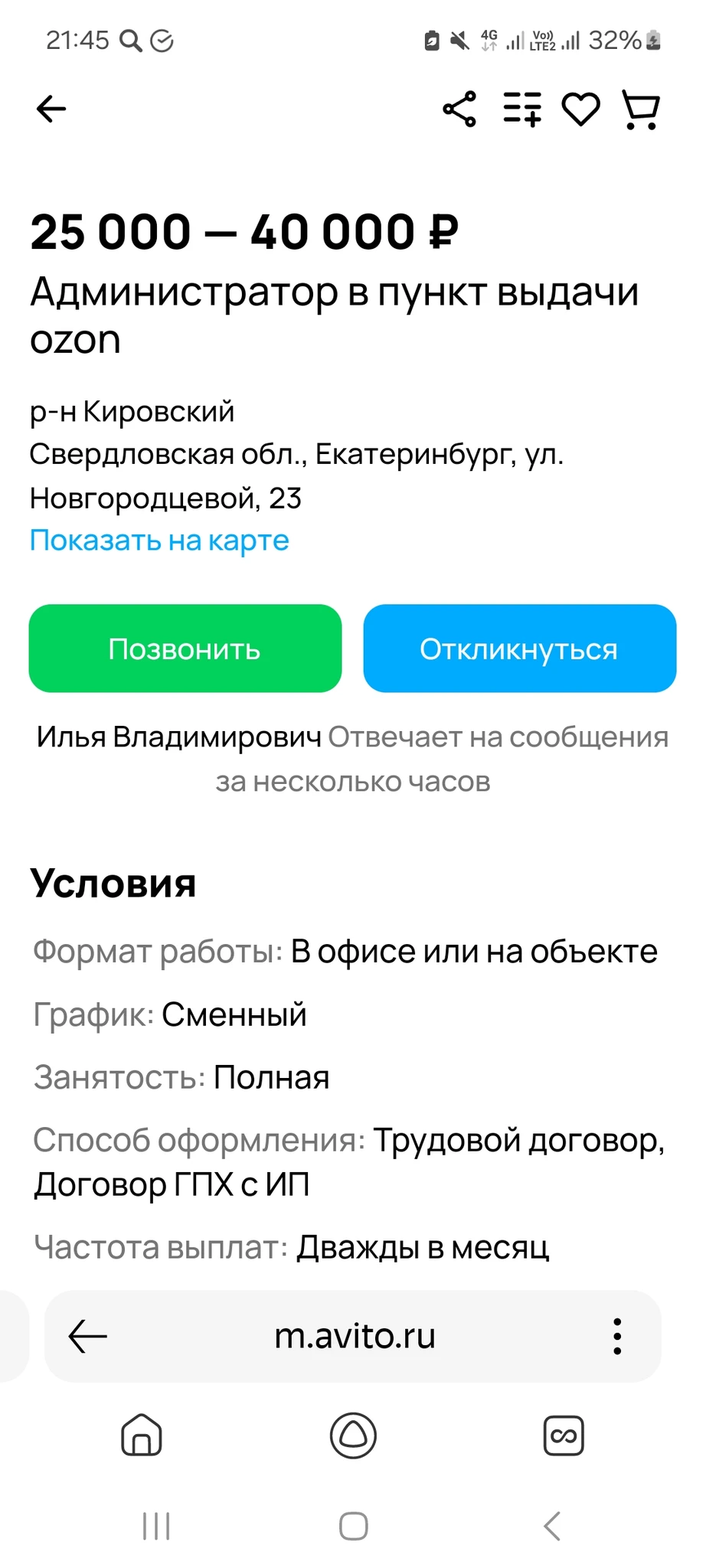Screen dimensions: 706x1568
Task: Add the vacancy to favorites
Action: (581, 109)
